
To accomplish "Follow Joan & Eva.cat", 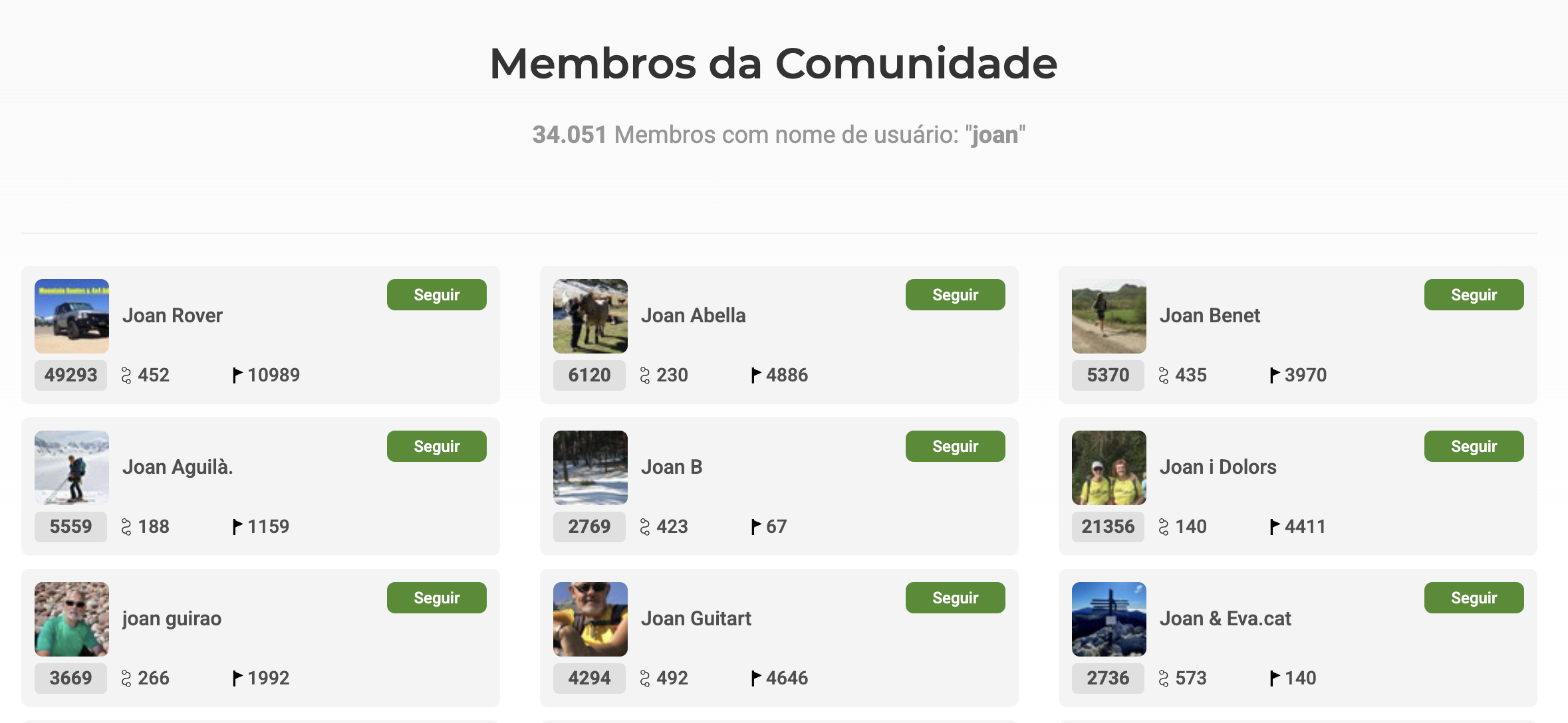I will pos(1474,597).
